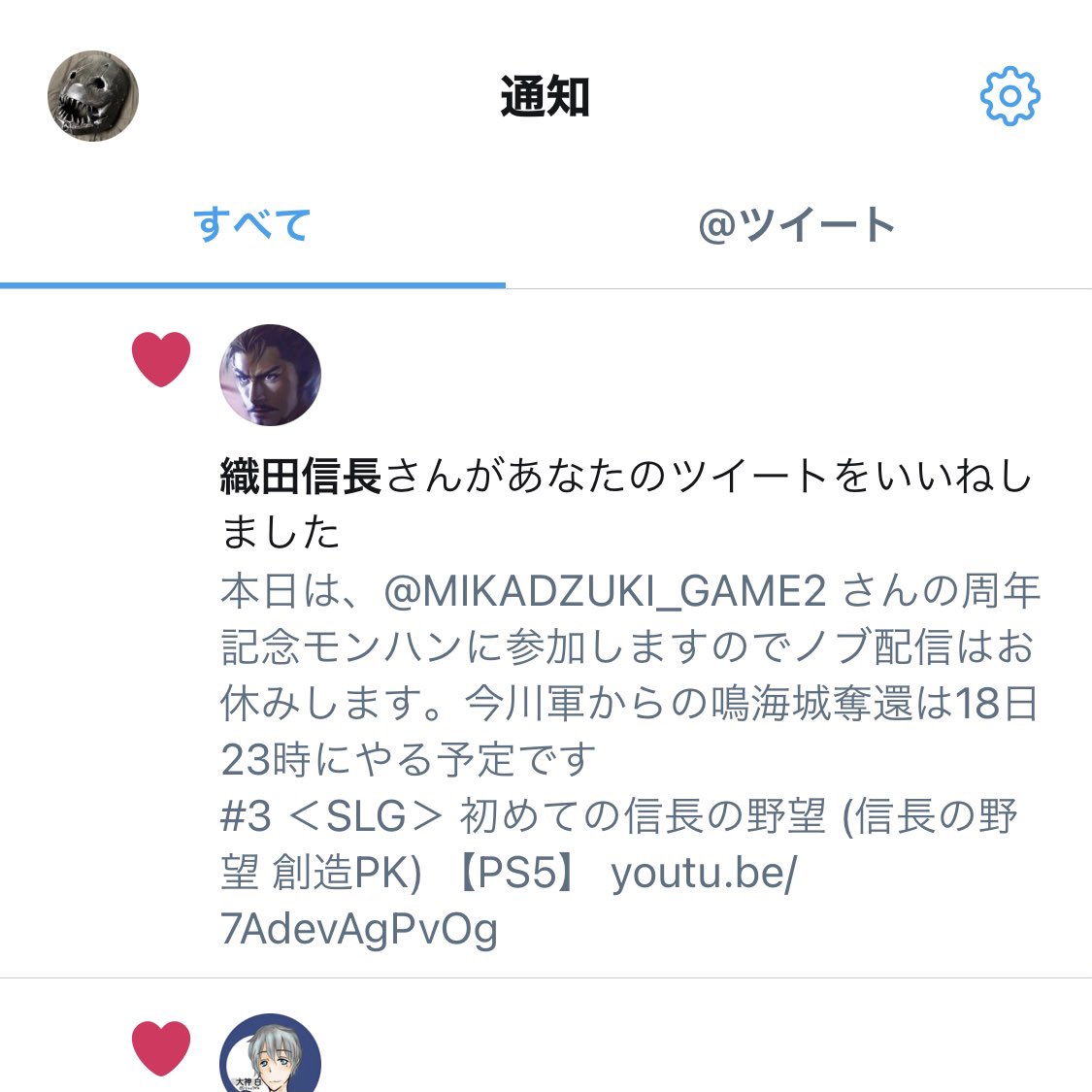Open your profile avatar menu

(93, 96)
